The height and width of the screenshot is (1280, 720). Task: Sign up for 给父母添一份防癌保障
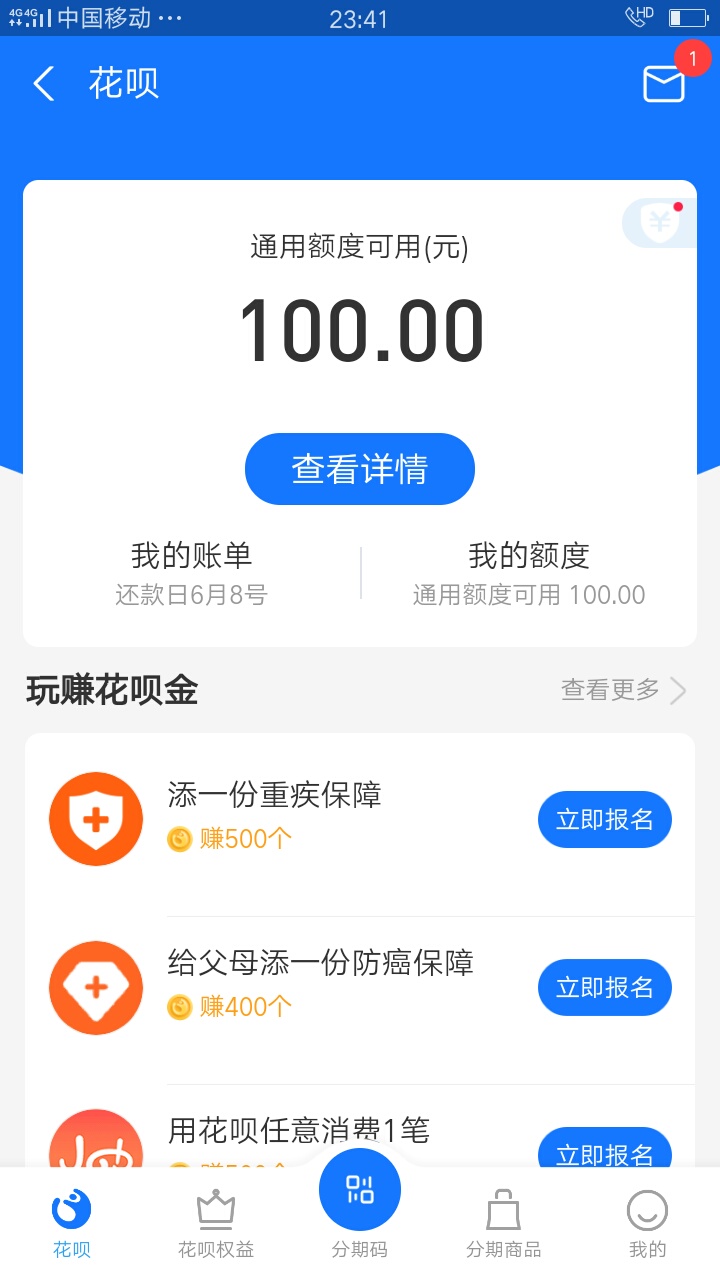click(605, 988)
